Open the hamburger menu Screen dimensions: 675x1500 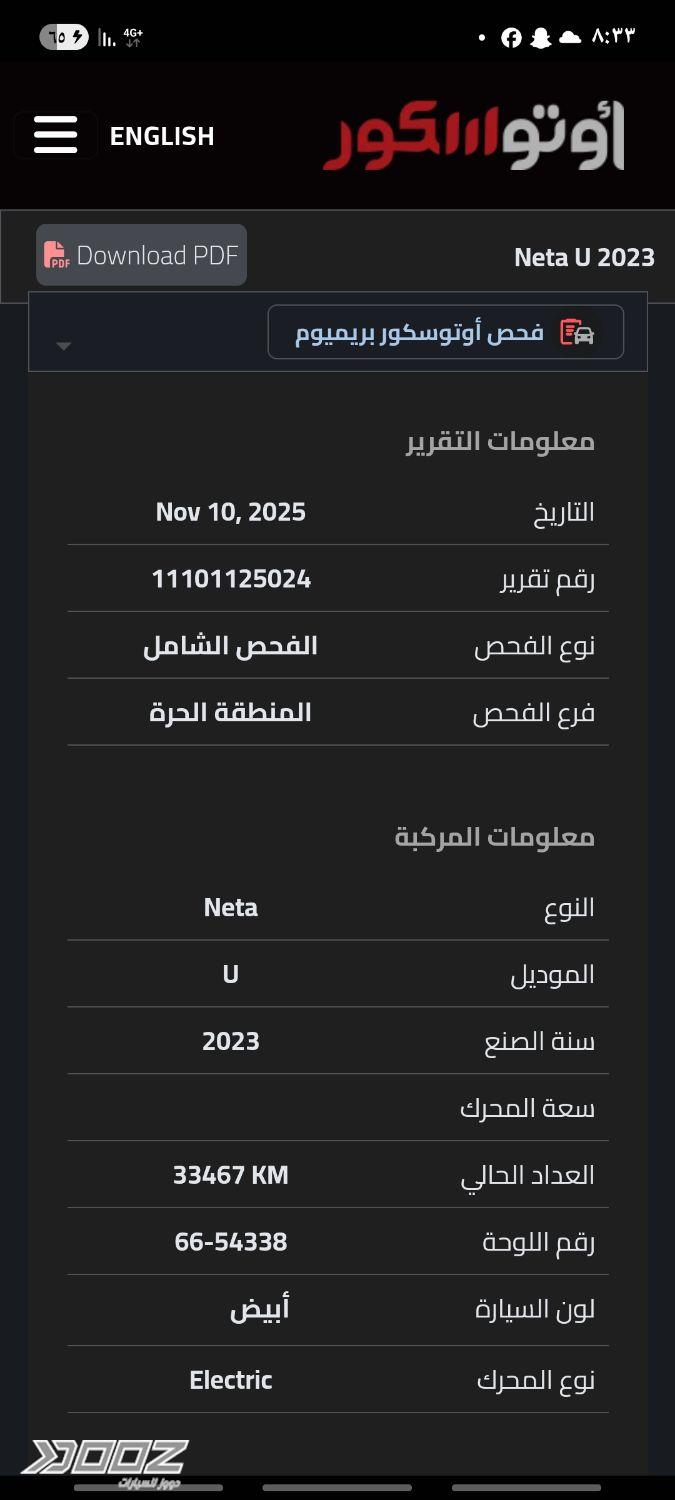[55, 135]
